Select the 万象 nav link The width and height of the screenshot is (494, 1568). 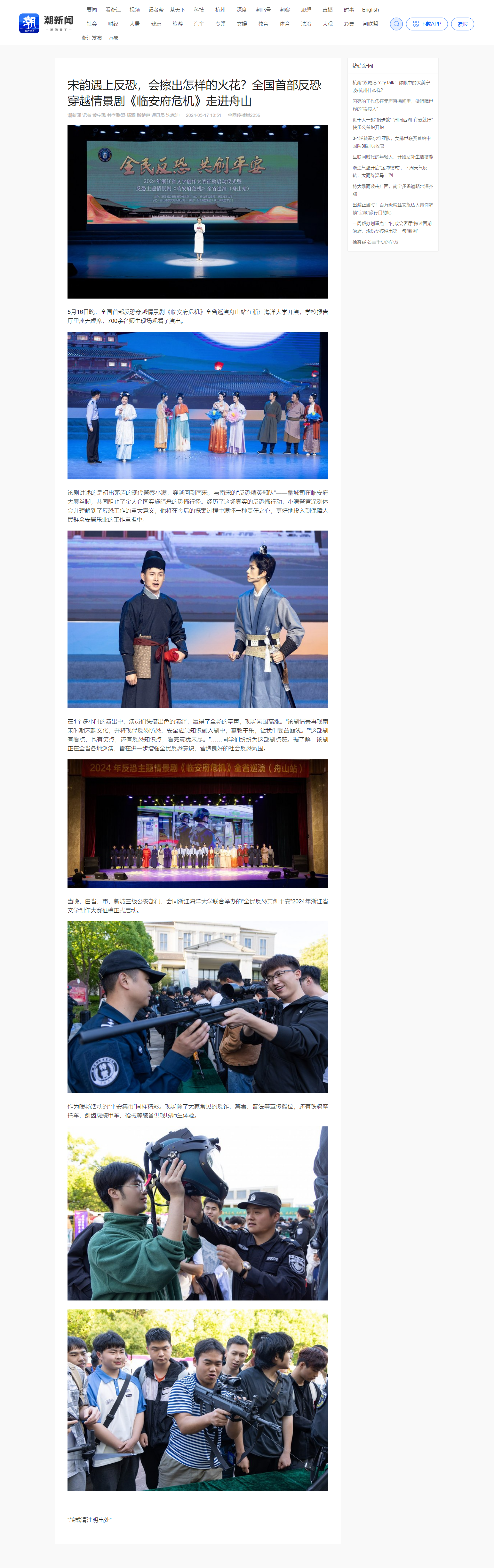pos(113,38)
